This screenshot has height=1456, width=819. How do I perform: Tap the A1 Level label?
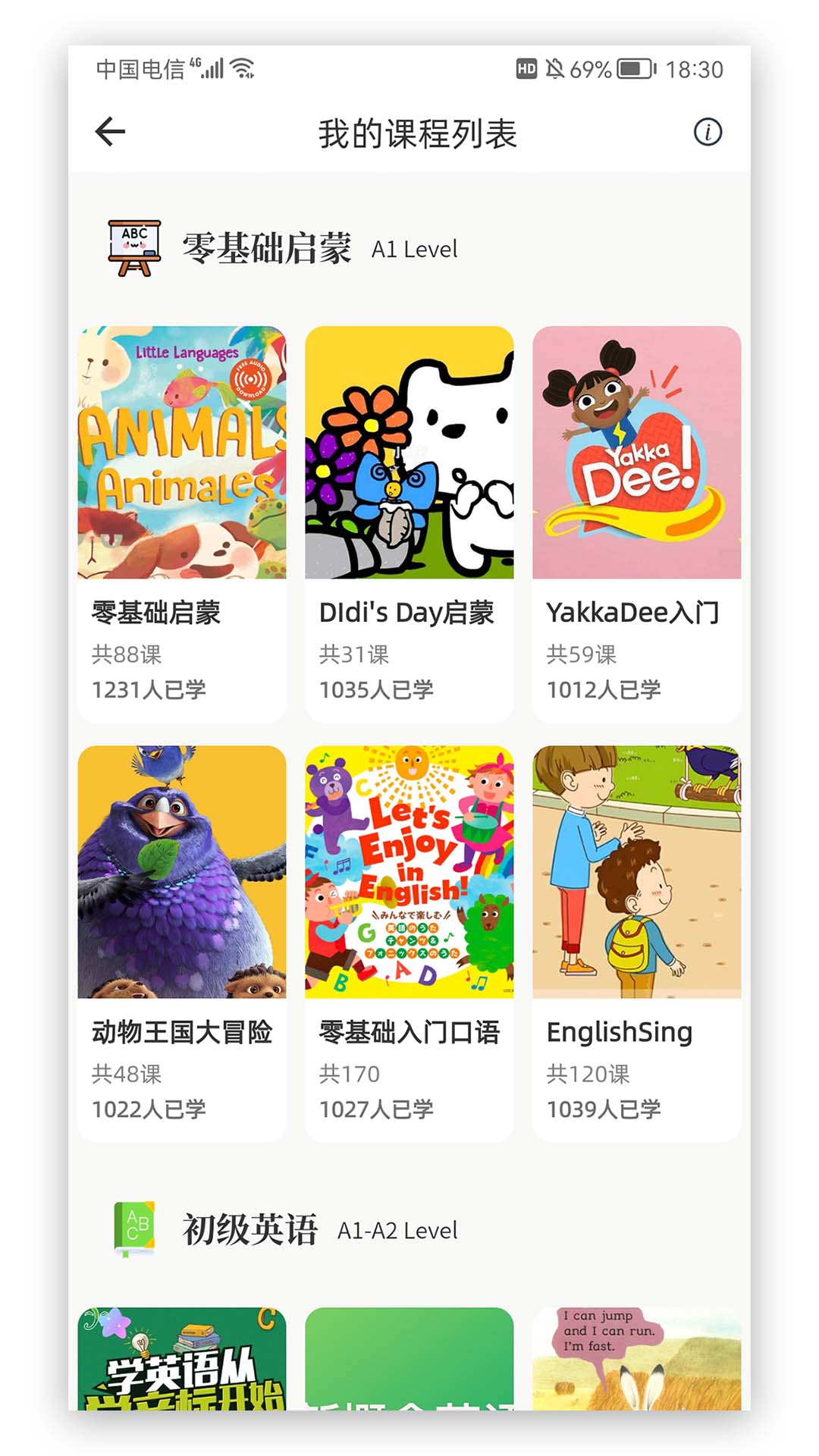[x=414, y=250]
